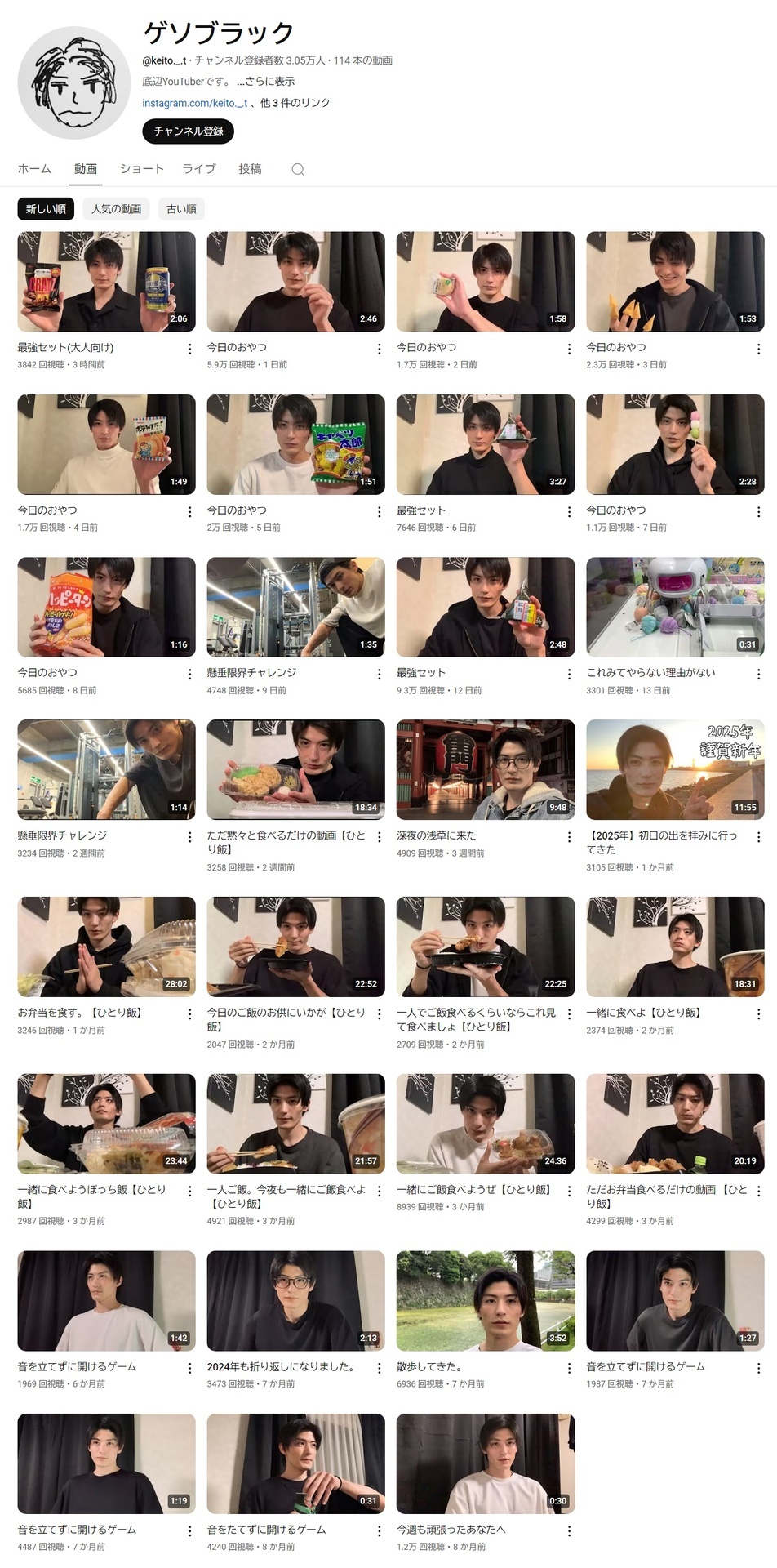The image size is (777, 1568).
Task: Open the 【2025年】初日の出 video
Action: point(675,769)
